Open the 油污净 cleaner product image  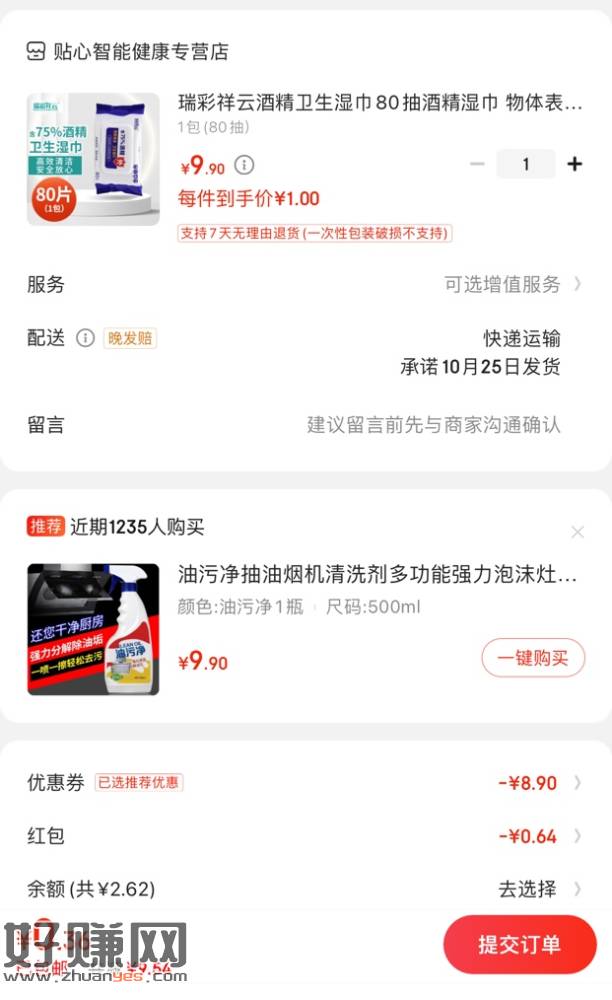click(x=93, y=629)
